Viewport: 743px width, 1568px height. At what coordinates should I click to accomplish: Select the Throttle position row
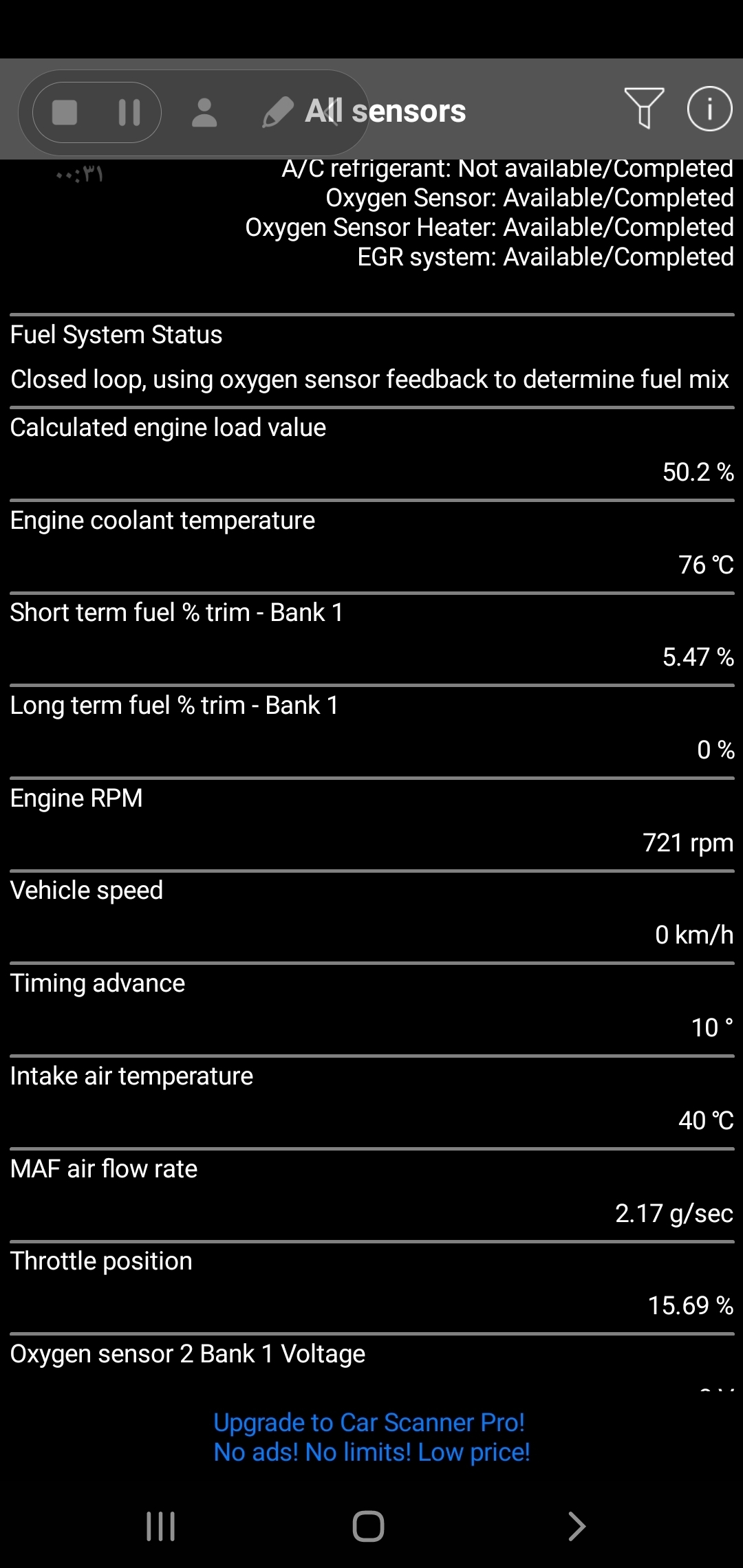click(x=371, y=1283)
